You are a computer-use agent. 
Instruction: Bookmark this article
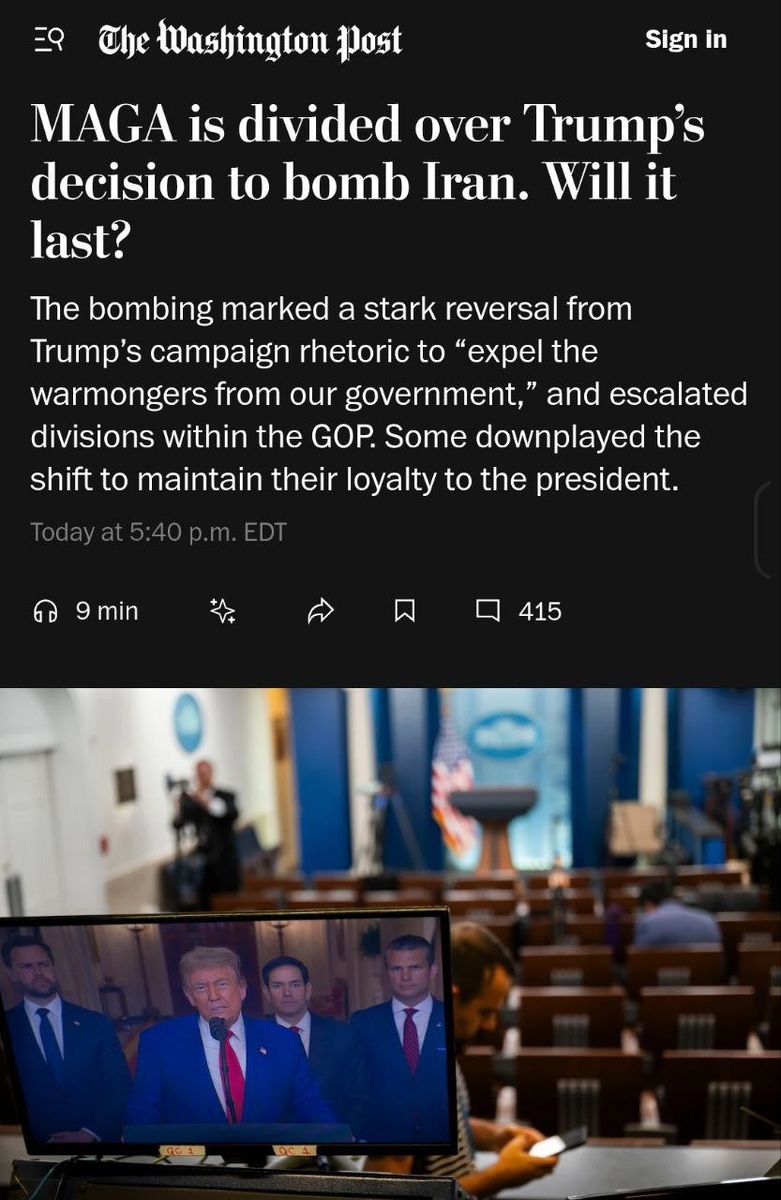[404, 611]
